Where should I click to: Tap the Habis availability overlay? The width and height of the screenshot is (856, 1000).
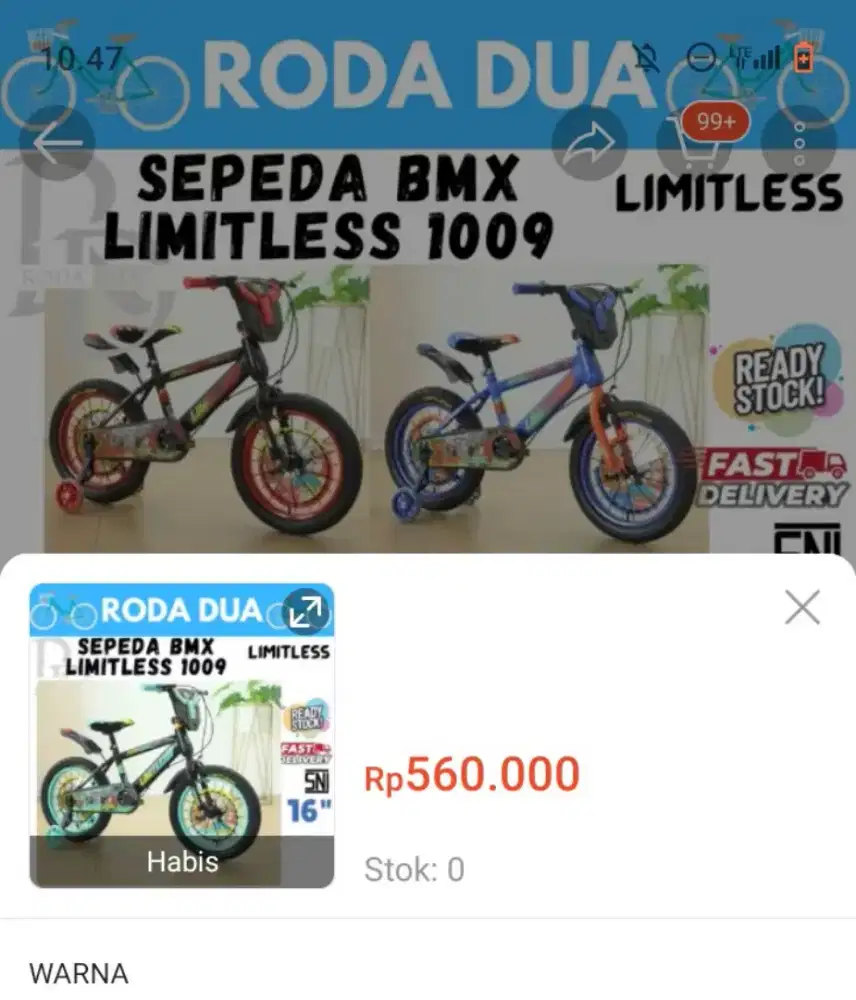[182, 860]
